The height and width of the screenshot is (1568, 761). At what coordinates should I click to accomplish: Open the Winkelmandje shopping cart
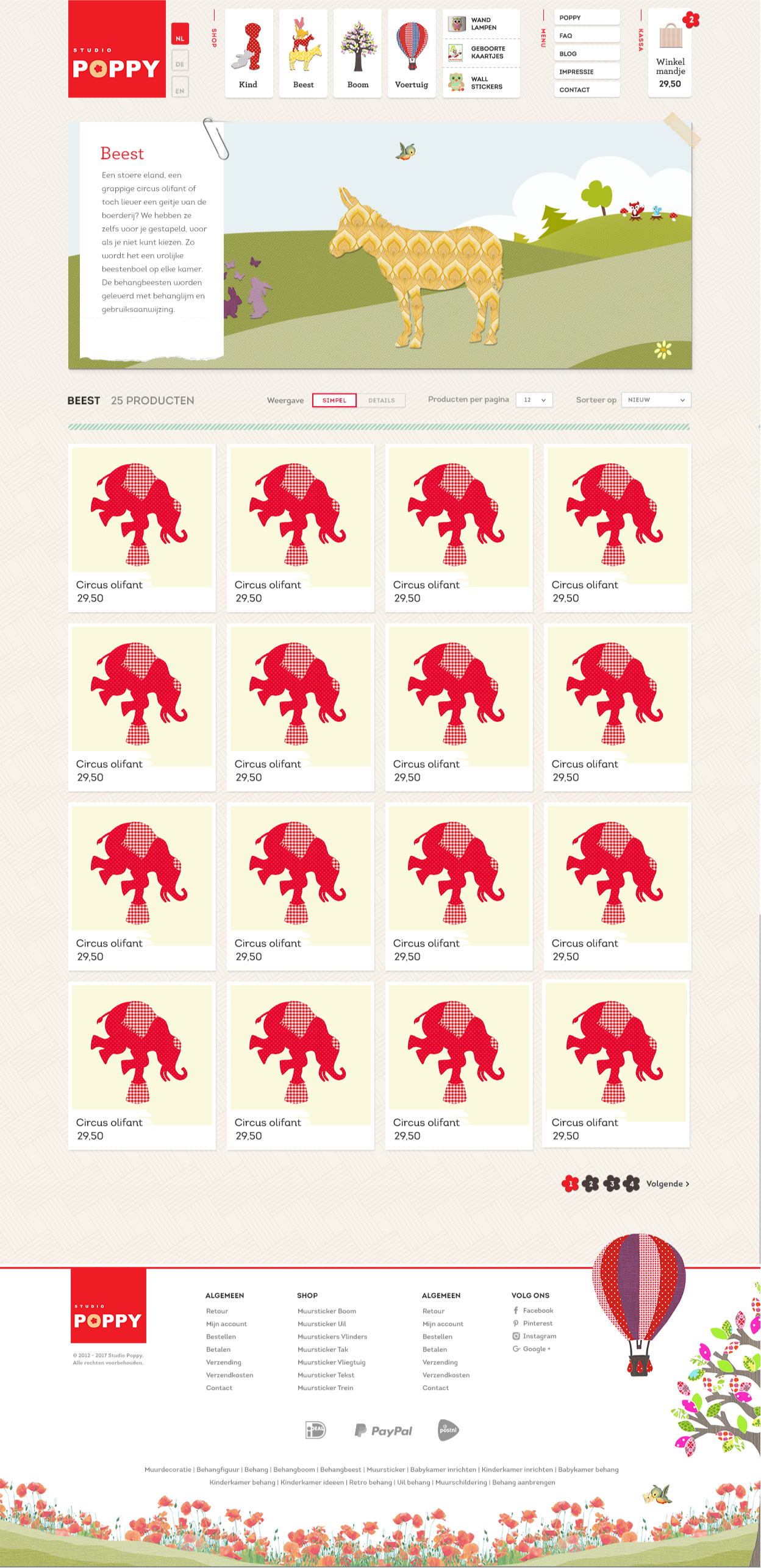[x=670, y=54]
